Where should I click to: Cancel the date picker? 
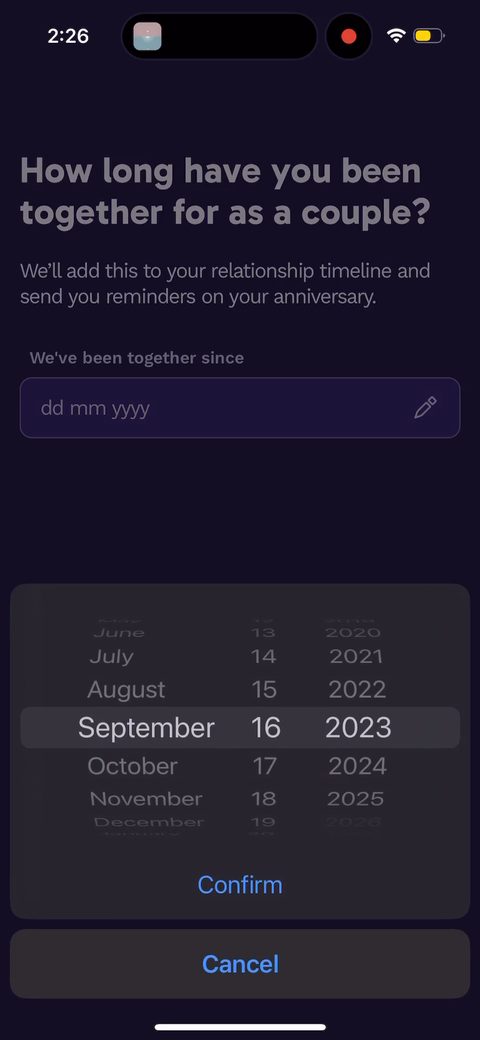(x=240, y=964)
